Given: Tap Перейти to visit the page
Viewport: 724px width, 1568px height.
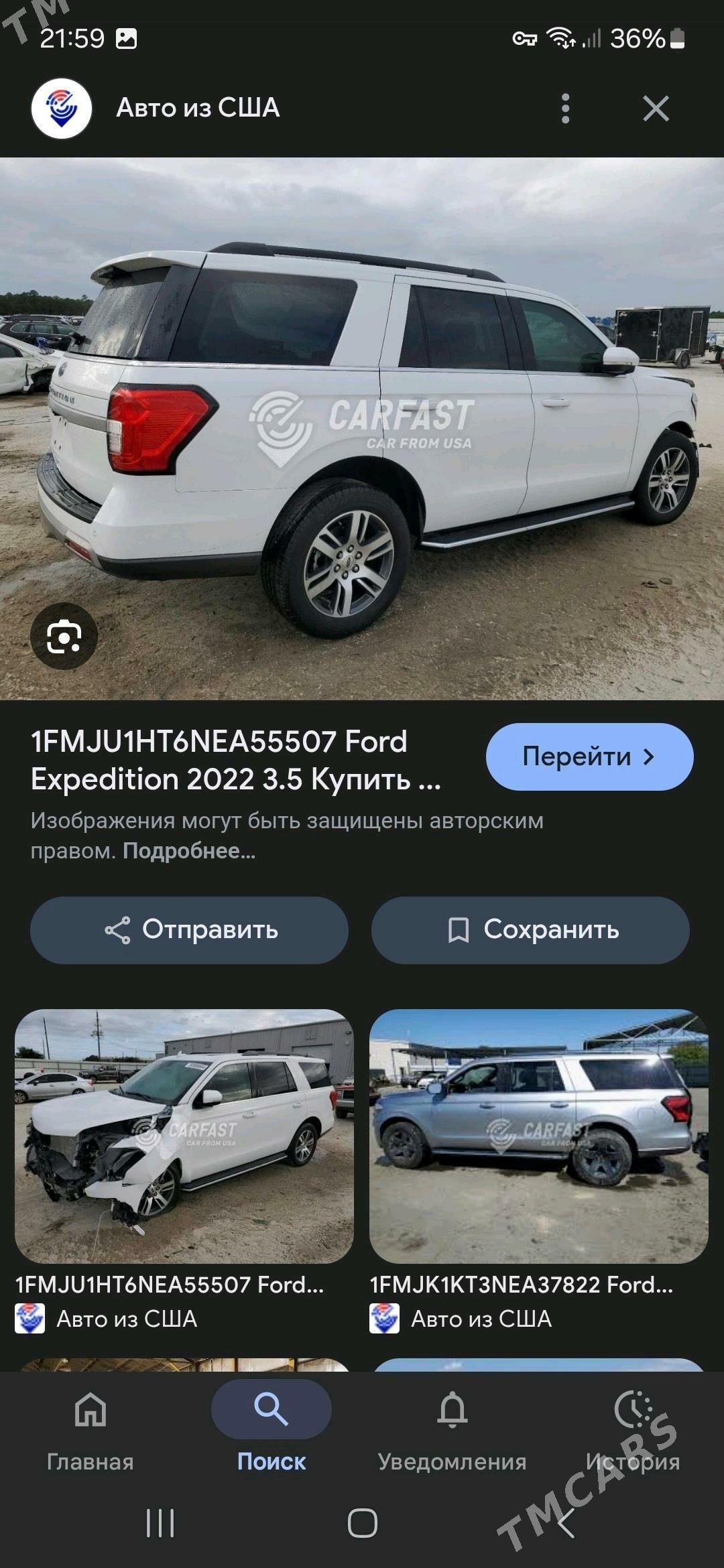Looking at the screenshot, I should tap(589, 757).
